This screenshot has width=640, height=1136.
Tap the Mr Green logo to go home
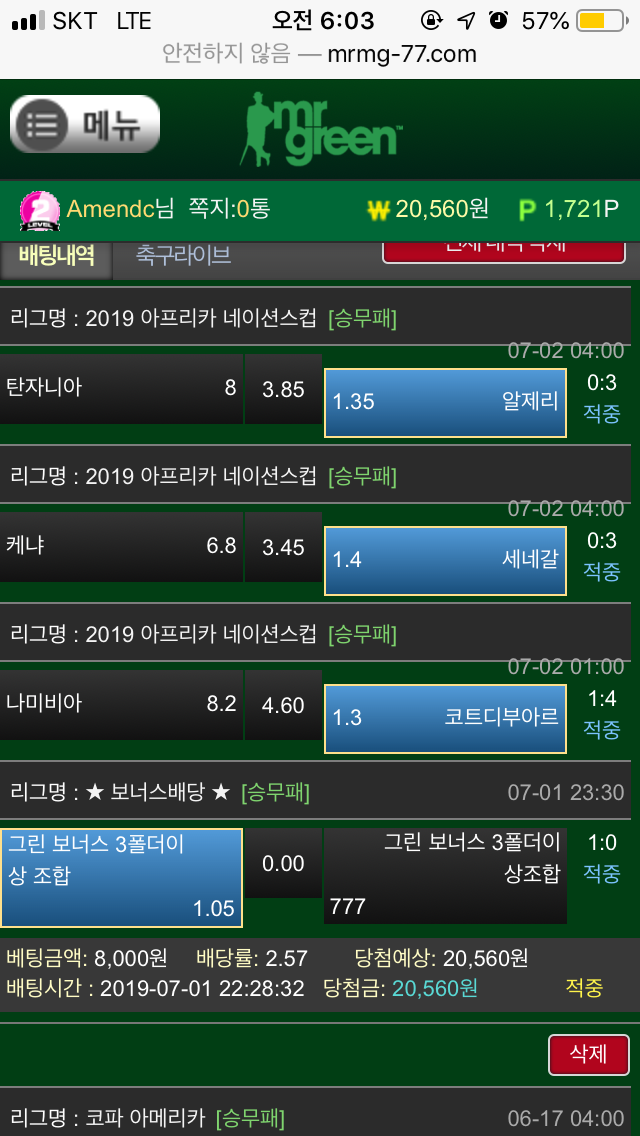pos(320,130)
